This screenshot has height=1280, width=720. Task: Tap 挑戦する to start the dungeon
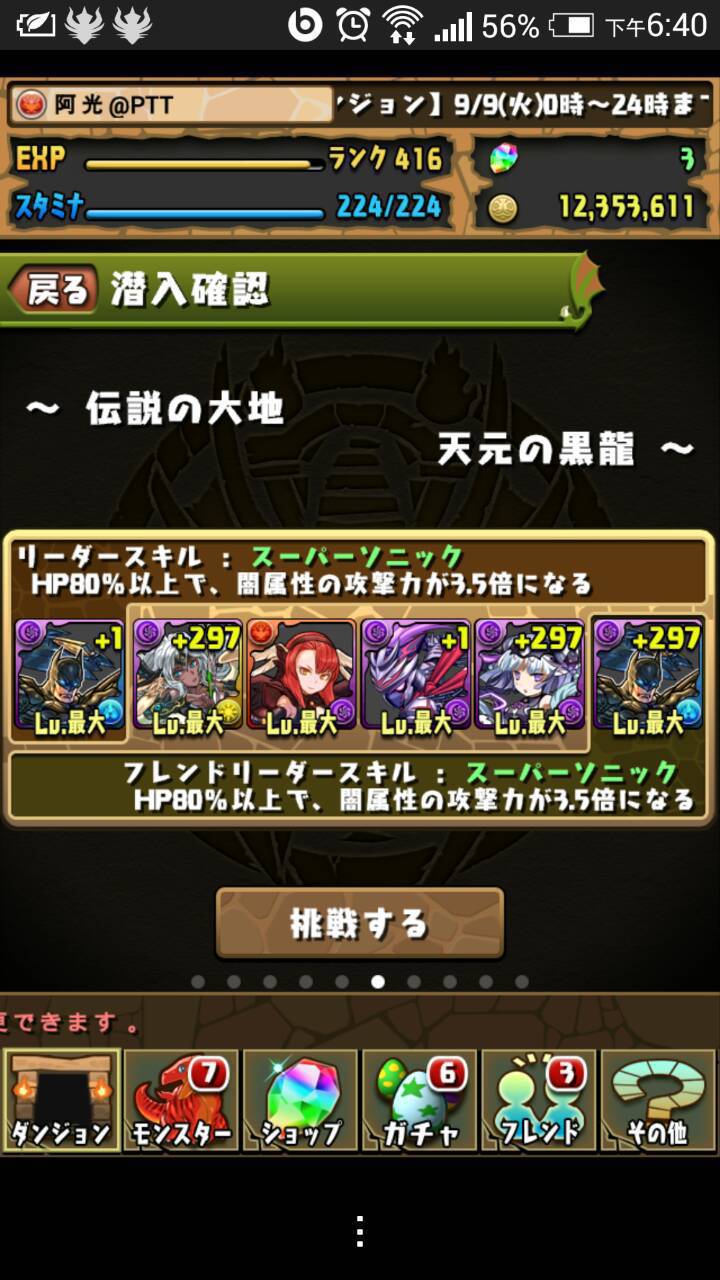point(360,922)
